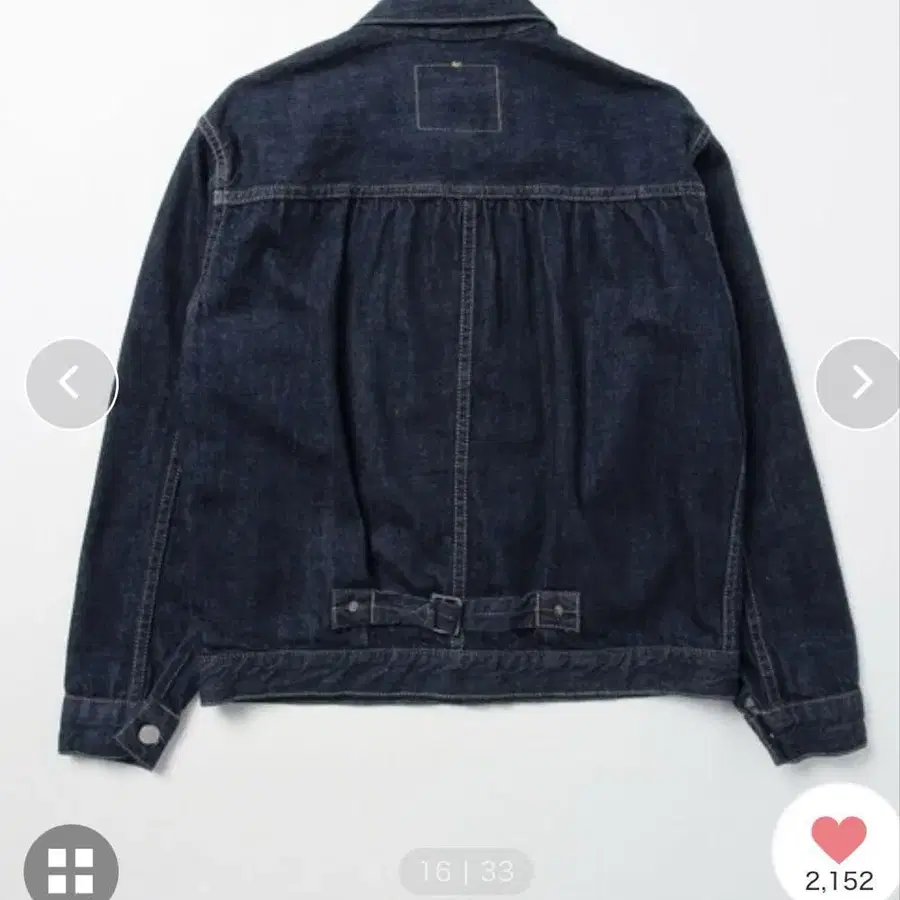Like this item with the heart

839,840
